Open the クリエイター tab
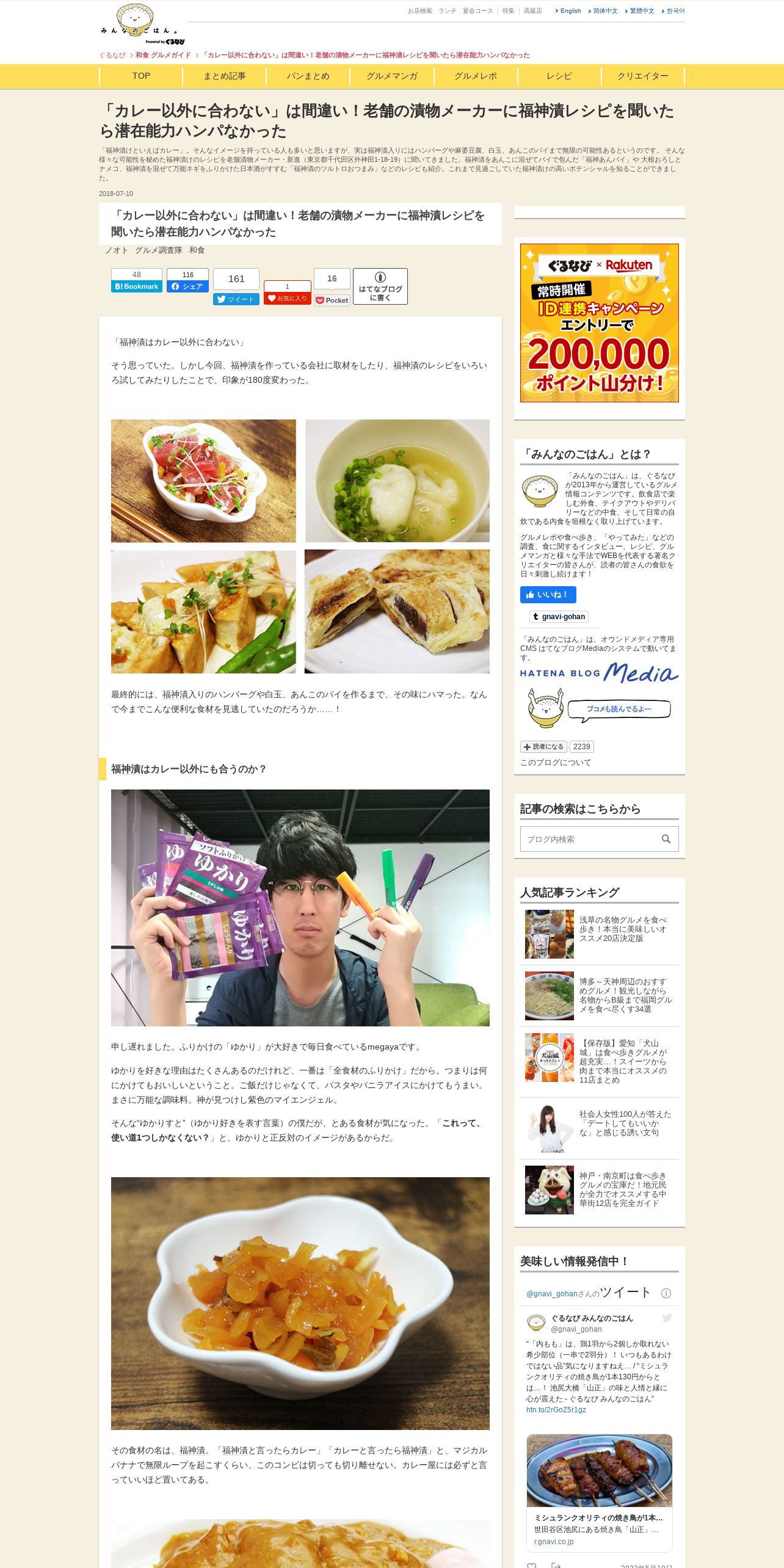Image resolution: width=784 pixels, height=1568 pixels. [642, 76]
